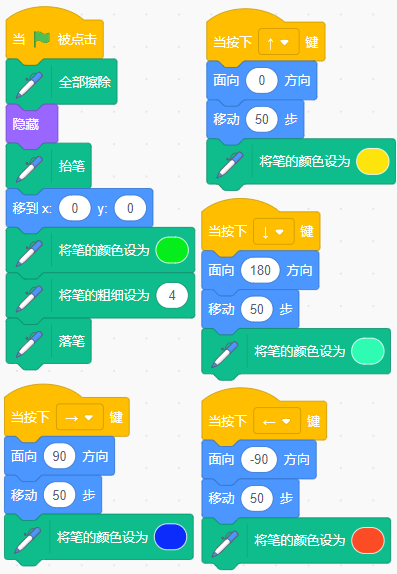Image resolution: width=397 pixels, height=574 pixels.
Task: Edit the x value in the 移到 block
Action: coord(75,208)
